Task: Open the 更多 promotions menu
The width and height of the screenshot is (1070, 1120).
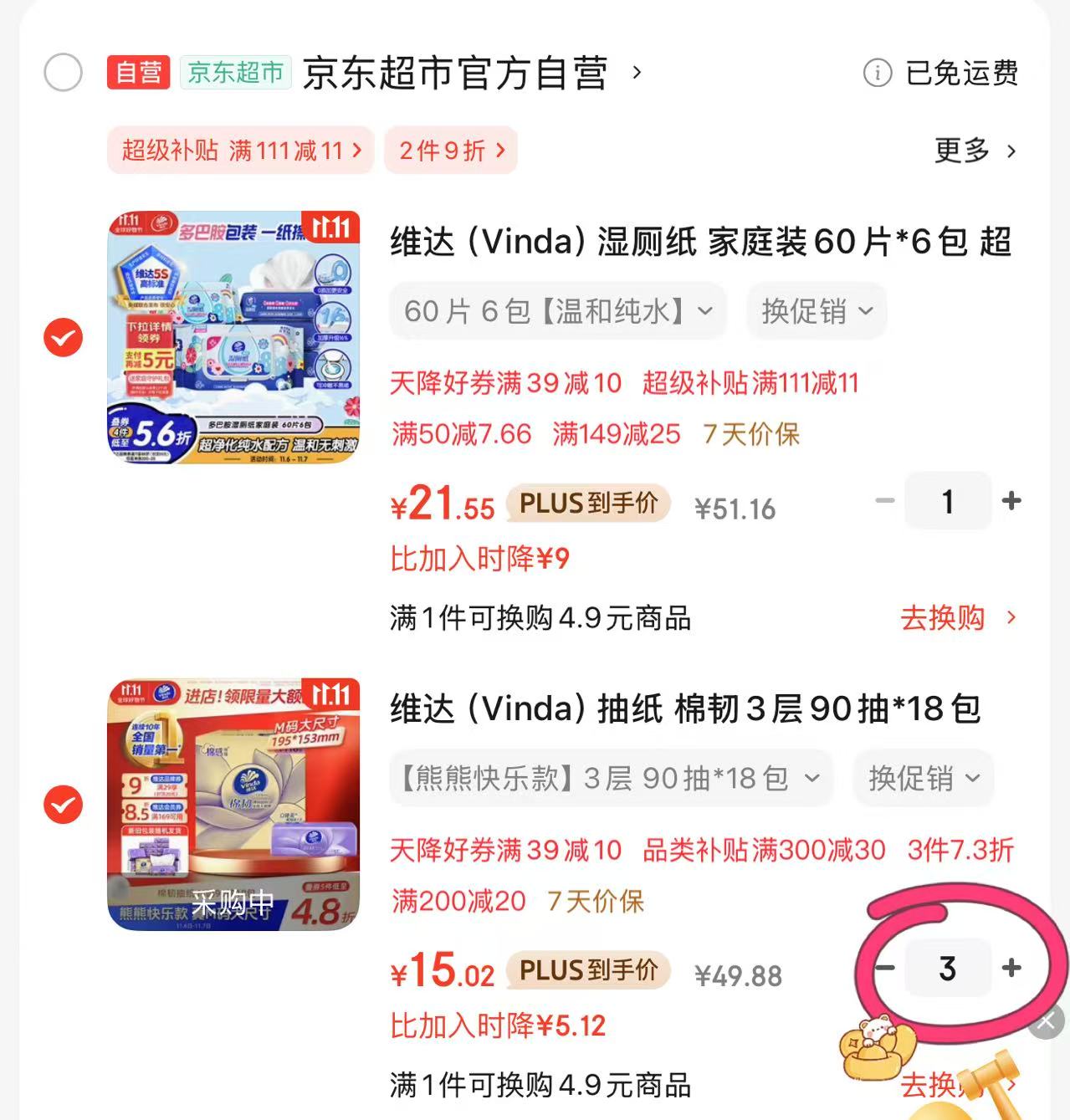Action: pyautogui.click(x=972, y=151)
